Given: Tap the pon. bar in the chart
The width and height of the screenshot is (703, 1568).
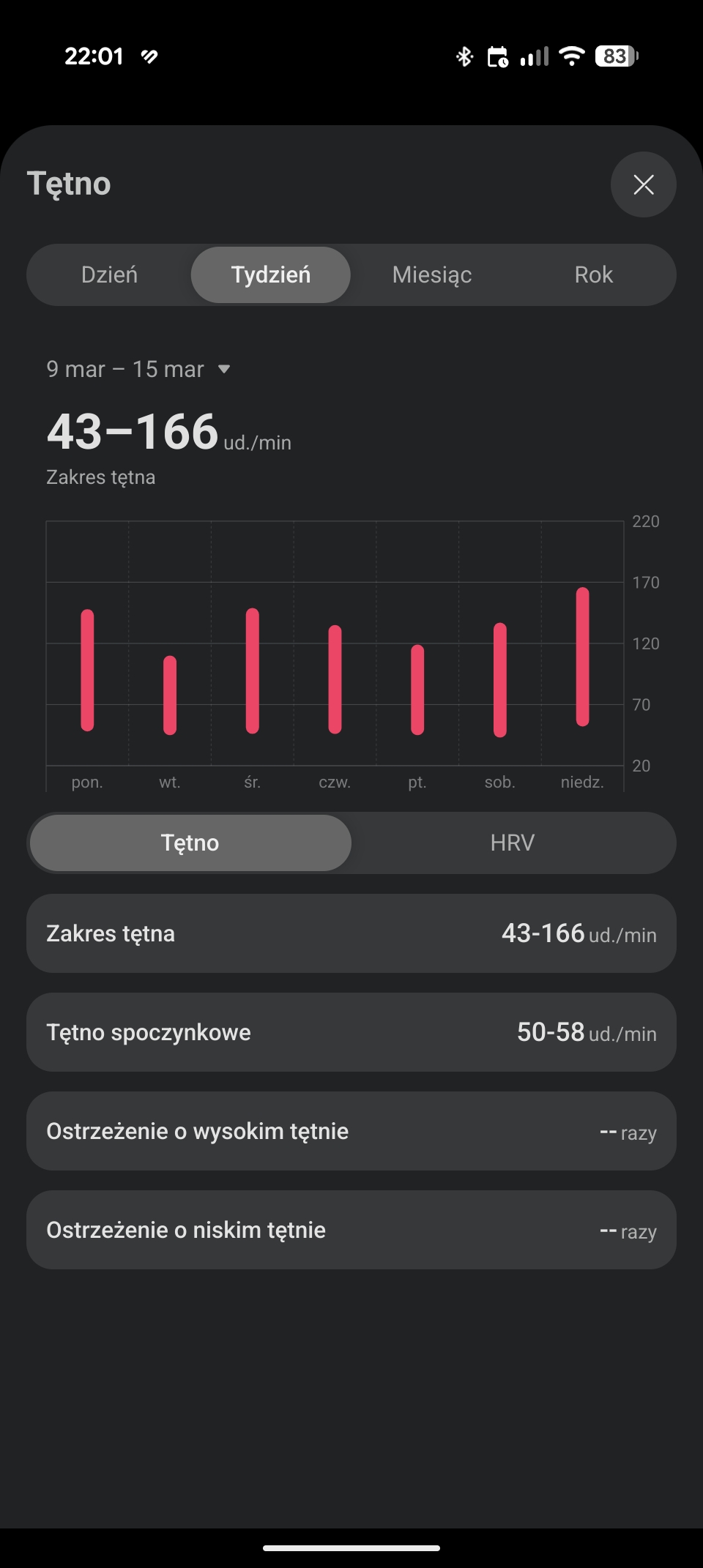Looking at the screenshot, I should pos(87,670).
